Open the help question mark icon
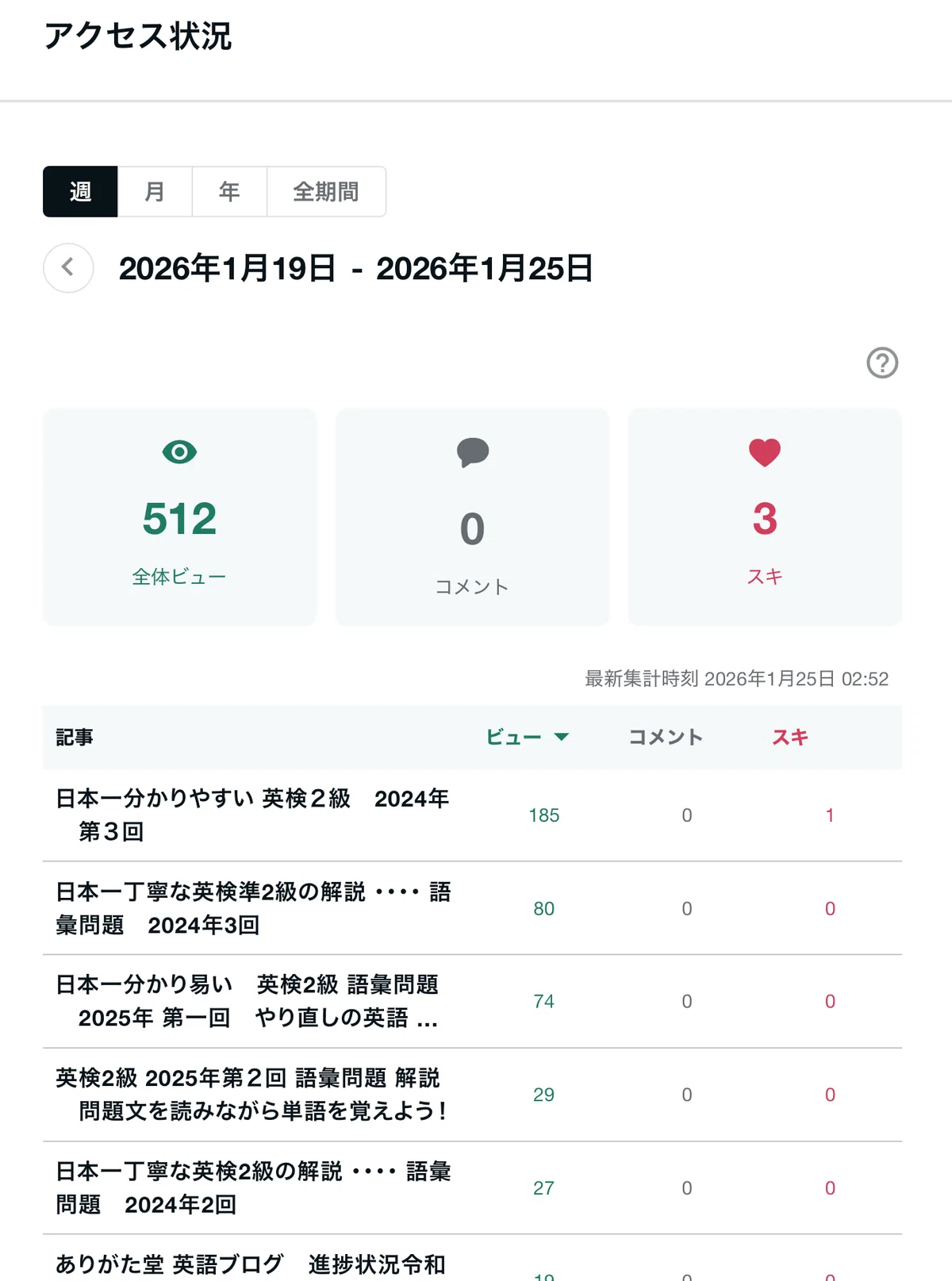Viewport: 952px width, 1281px height. point(882,362)
